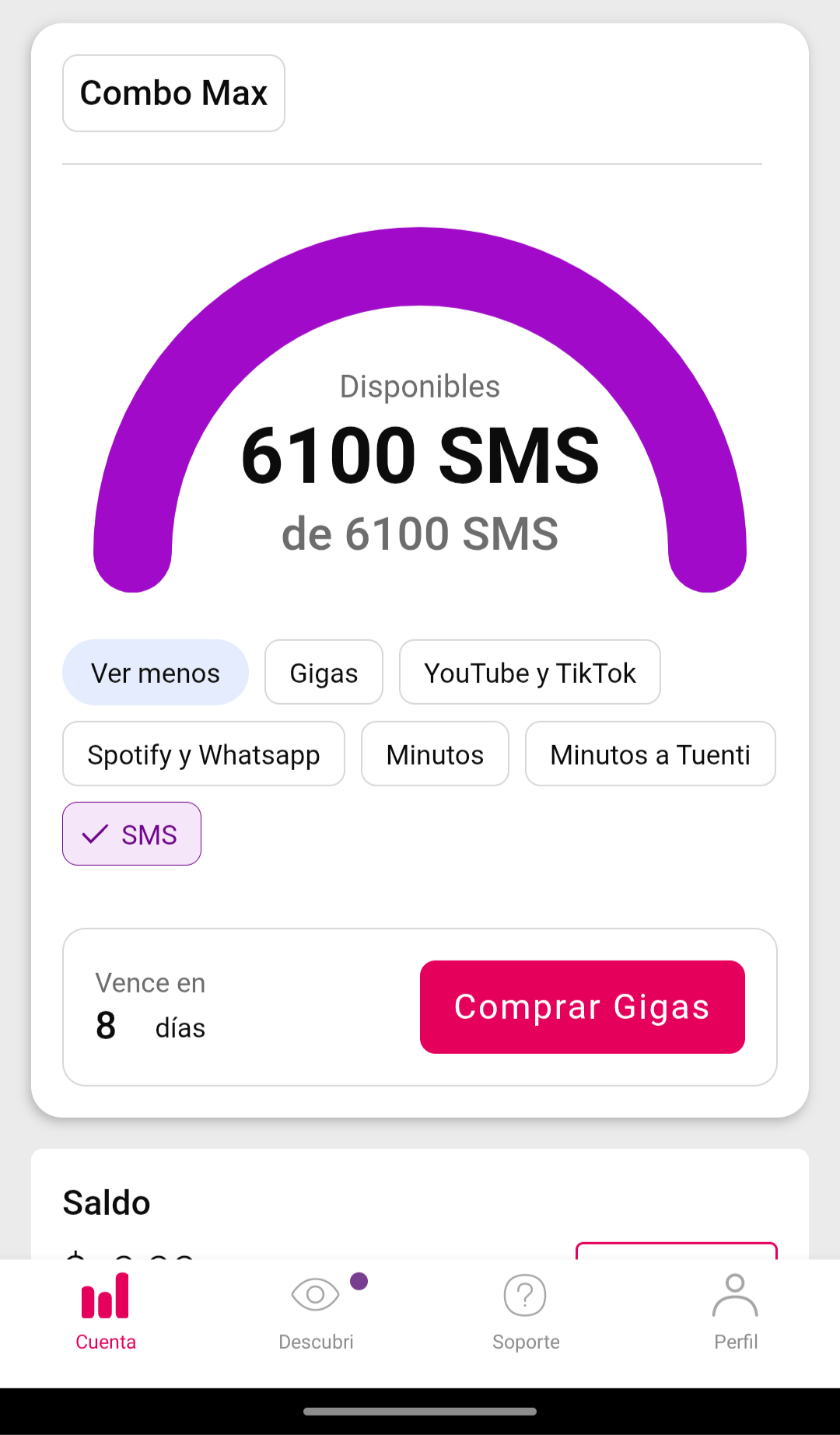Tap the Combo Max plan chip

pos(173,93)
